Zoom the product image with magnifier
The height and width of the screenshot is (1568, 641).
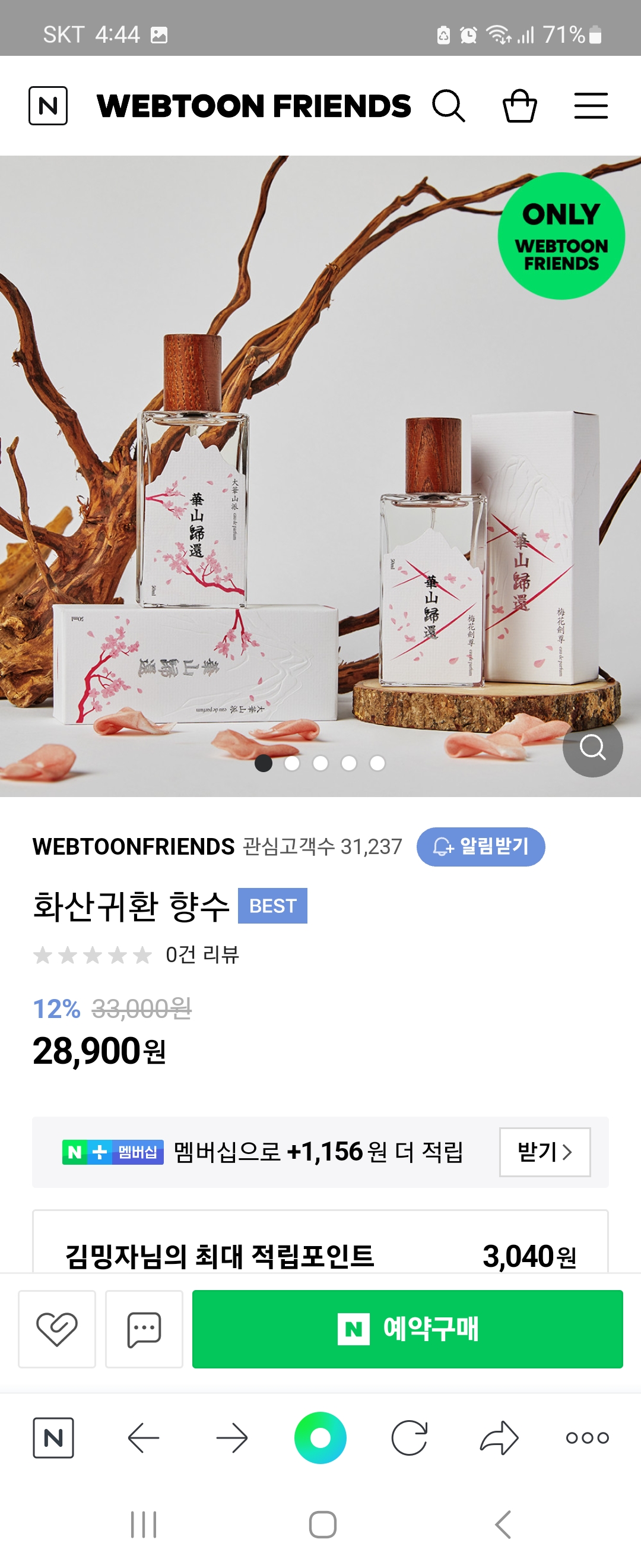[592, 747]
